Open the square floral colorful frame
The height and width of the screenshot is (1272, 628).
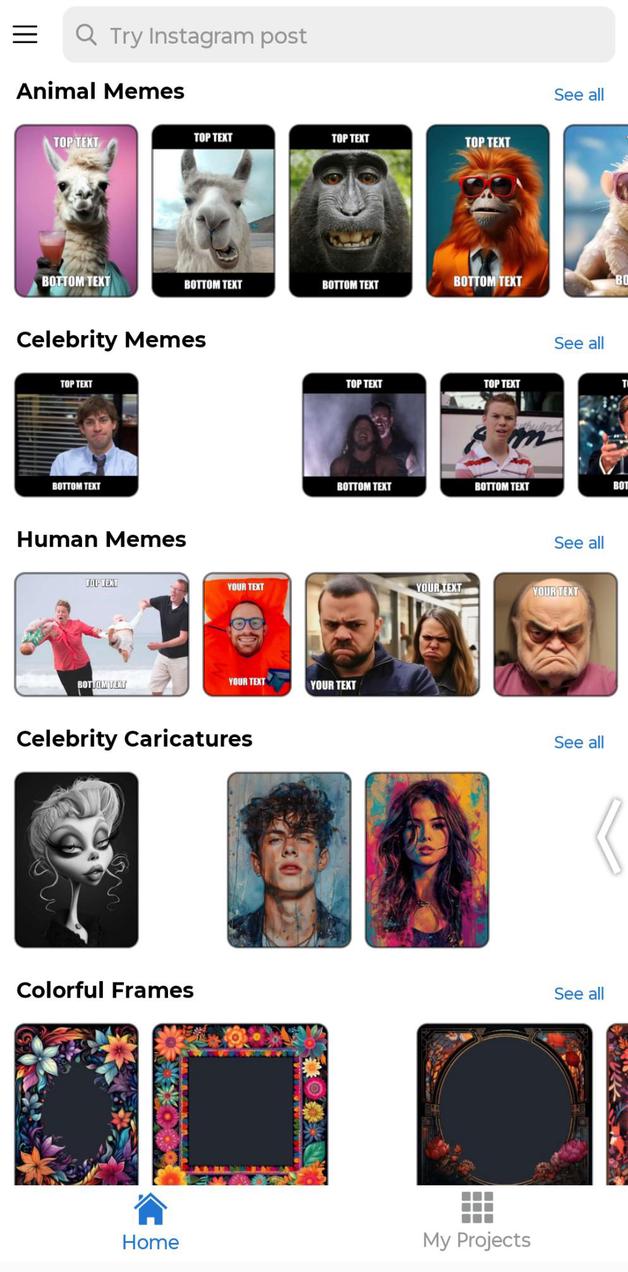tap(240, 1103)
